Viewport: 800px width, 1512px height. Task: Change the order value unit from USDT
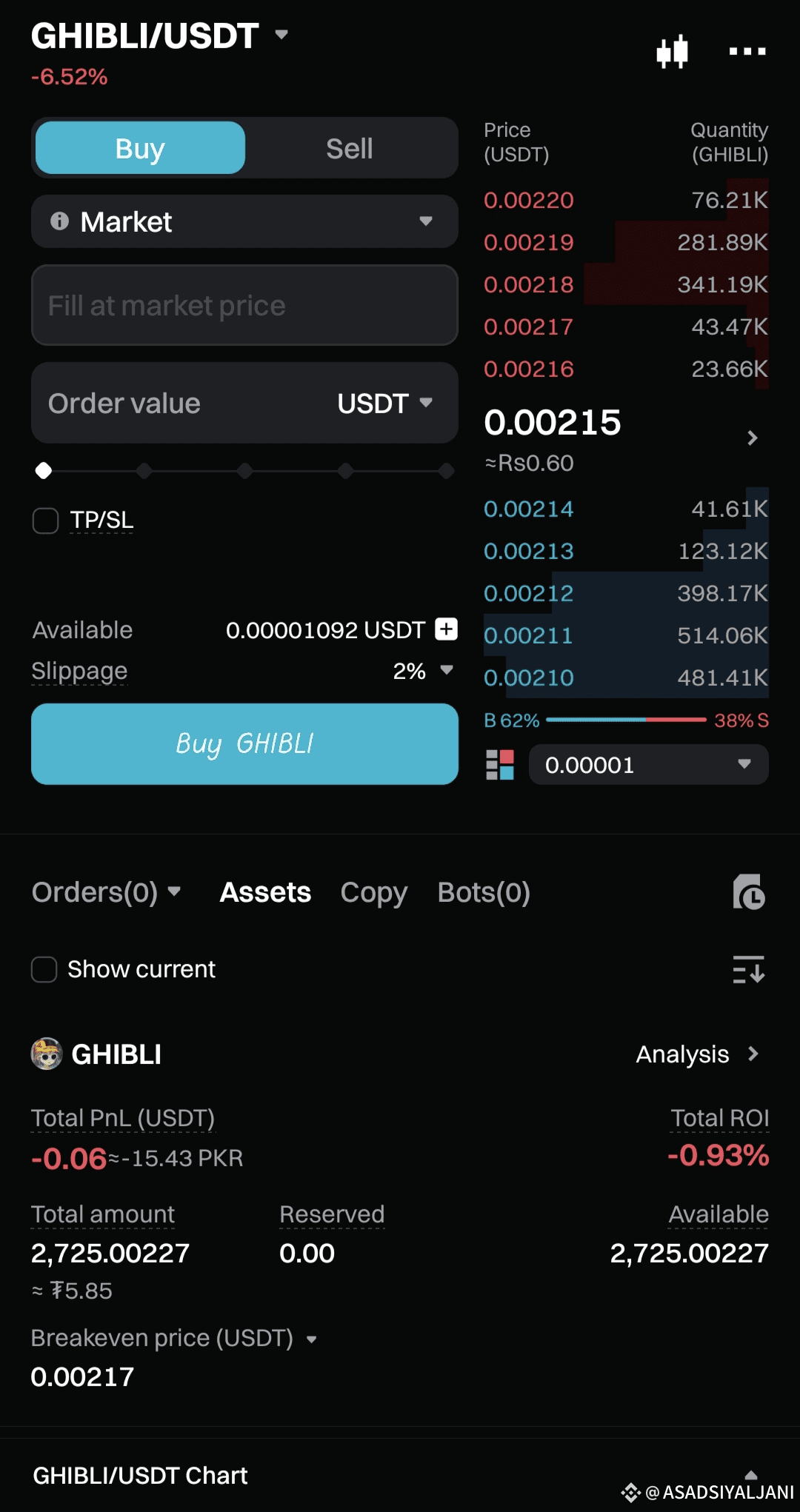point(384,404)
